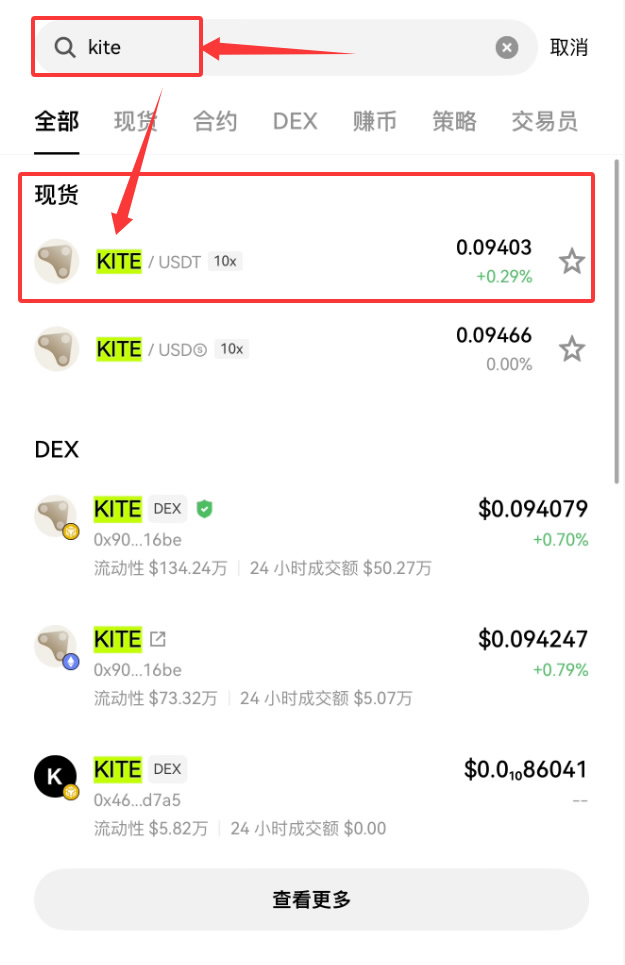Select the 全部 tab
This screenshot has width=625, height=965.
click(x=56, y=122)
